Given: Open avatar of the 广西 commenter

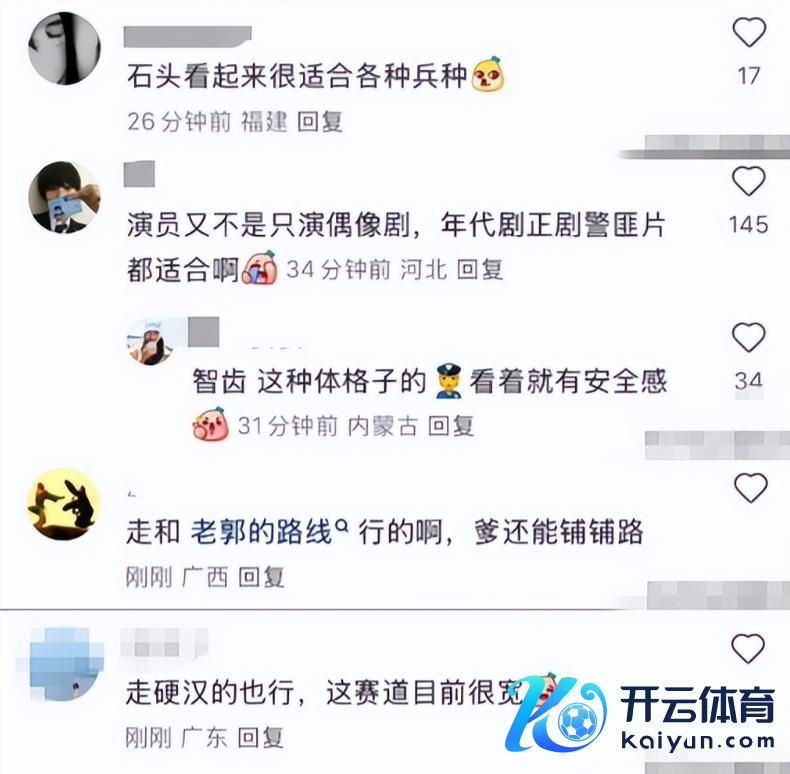Looking at the screenshot, I should (x=62, y=504).
